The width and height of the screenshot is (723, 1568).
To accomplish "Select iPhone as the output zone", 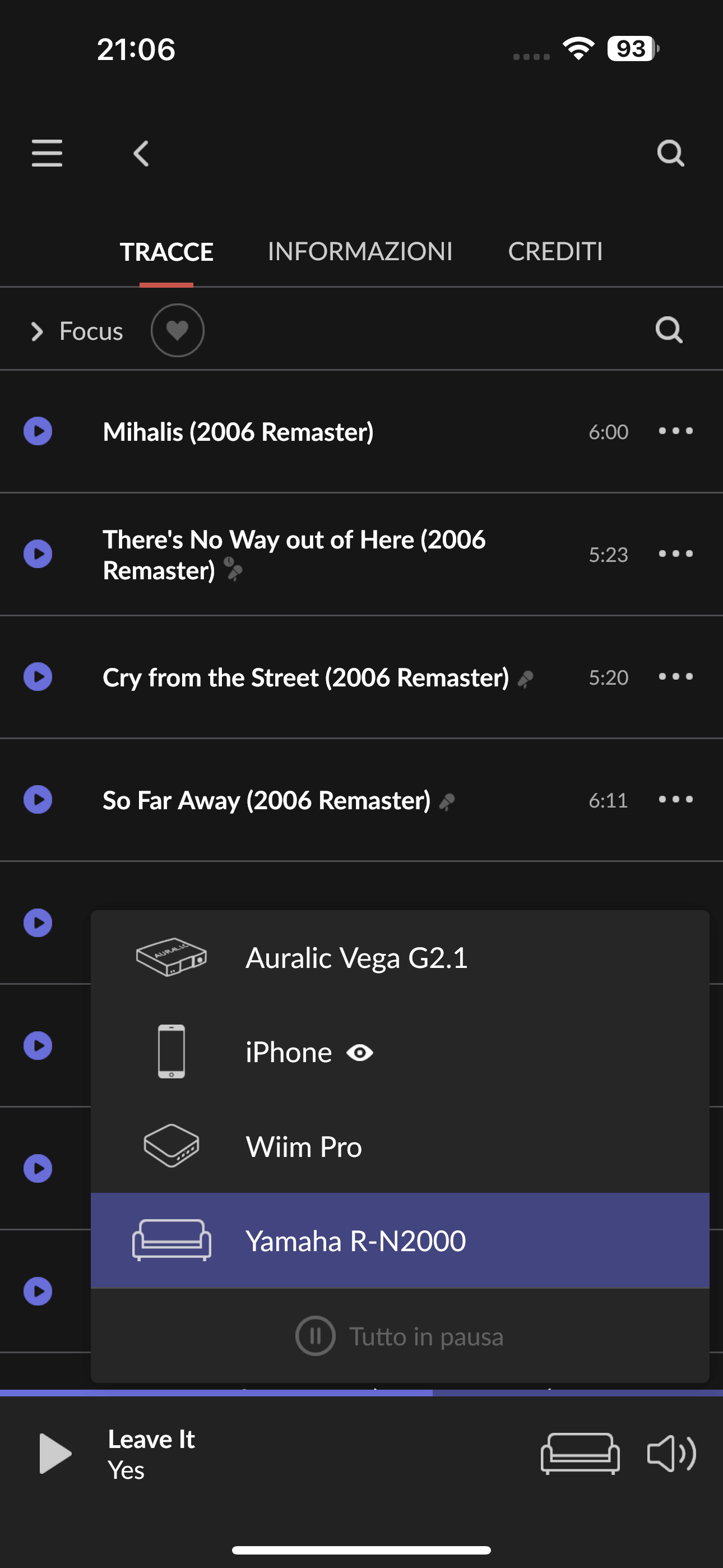I will (x=400, y=1052).
